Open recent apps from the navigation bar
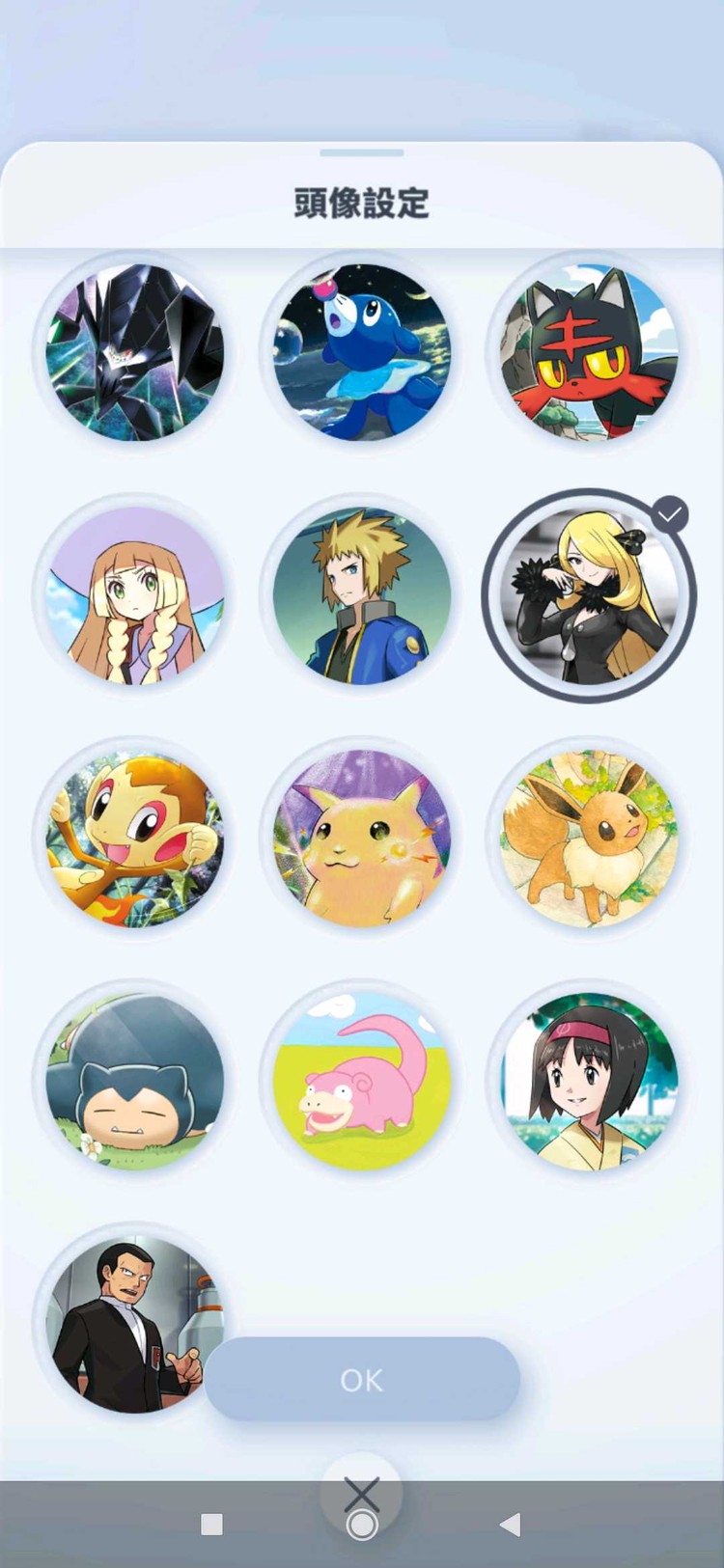The image size is (724, 1568). coord(211,1525)
